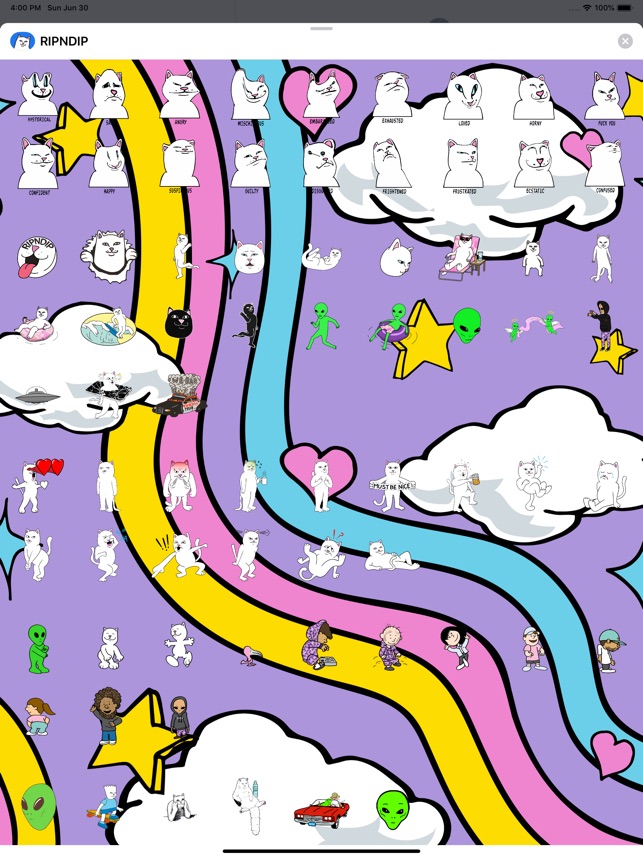Select the red convertible car sticker
This screenshot has height=858, width=643.
click(321, 806)
